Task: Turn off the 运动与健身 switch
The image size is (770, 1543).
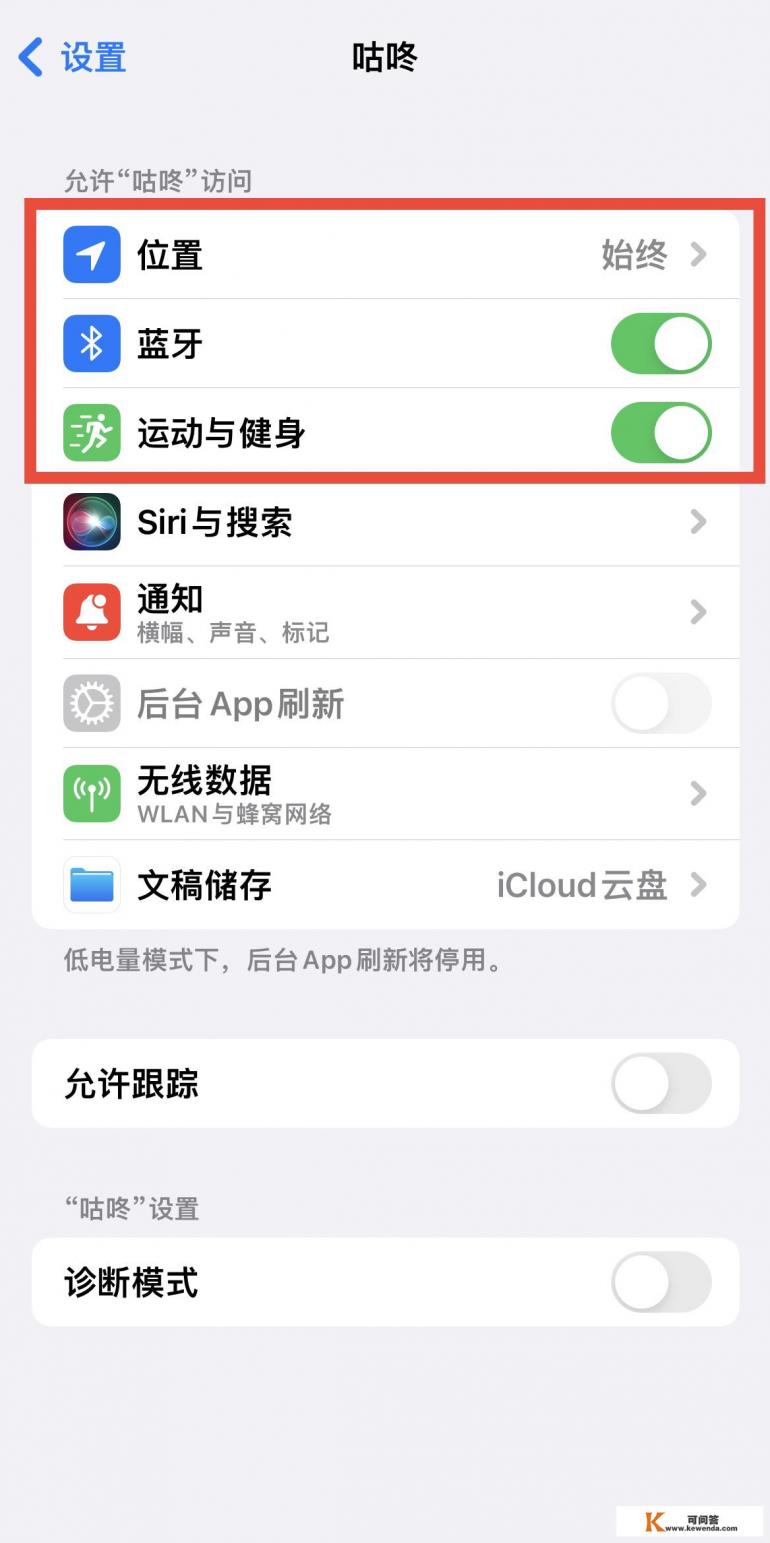Action: click(x=661, y=433)
